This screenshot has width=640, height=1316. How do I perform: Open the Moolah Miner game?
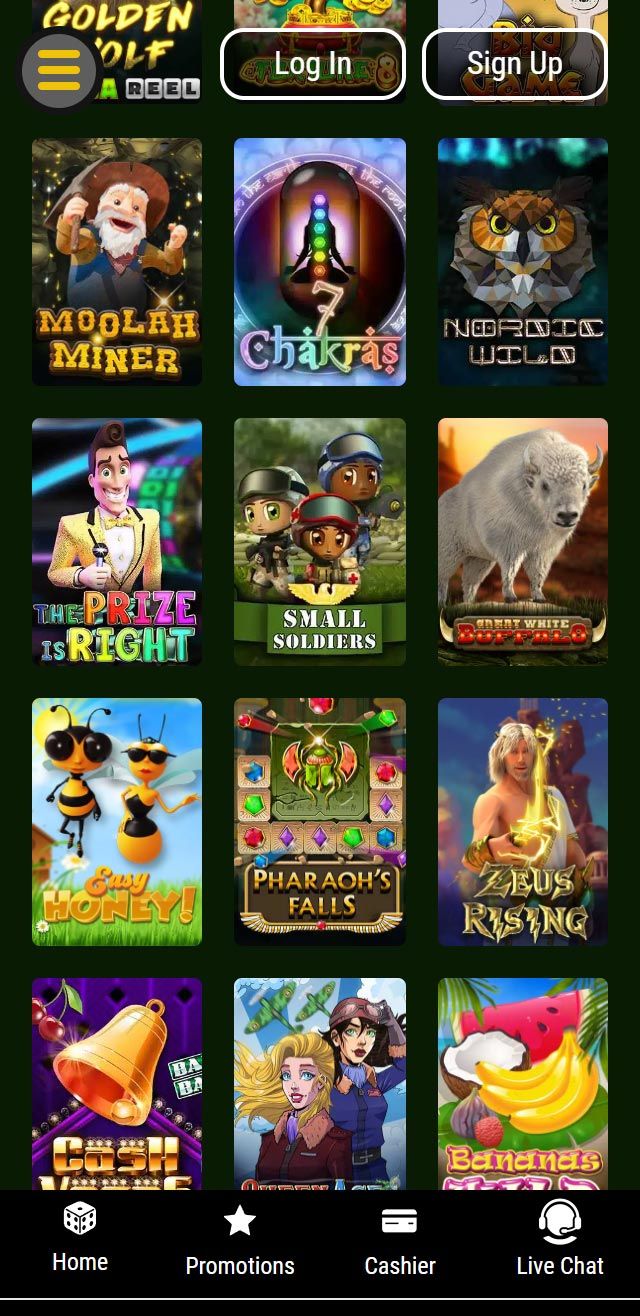pos(117,262)
